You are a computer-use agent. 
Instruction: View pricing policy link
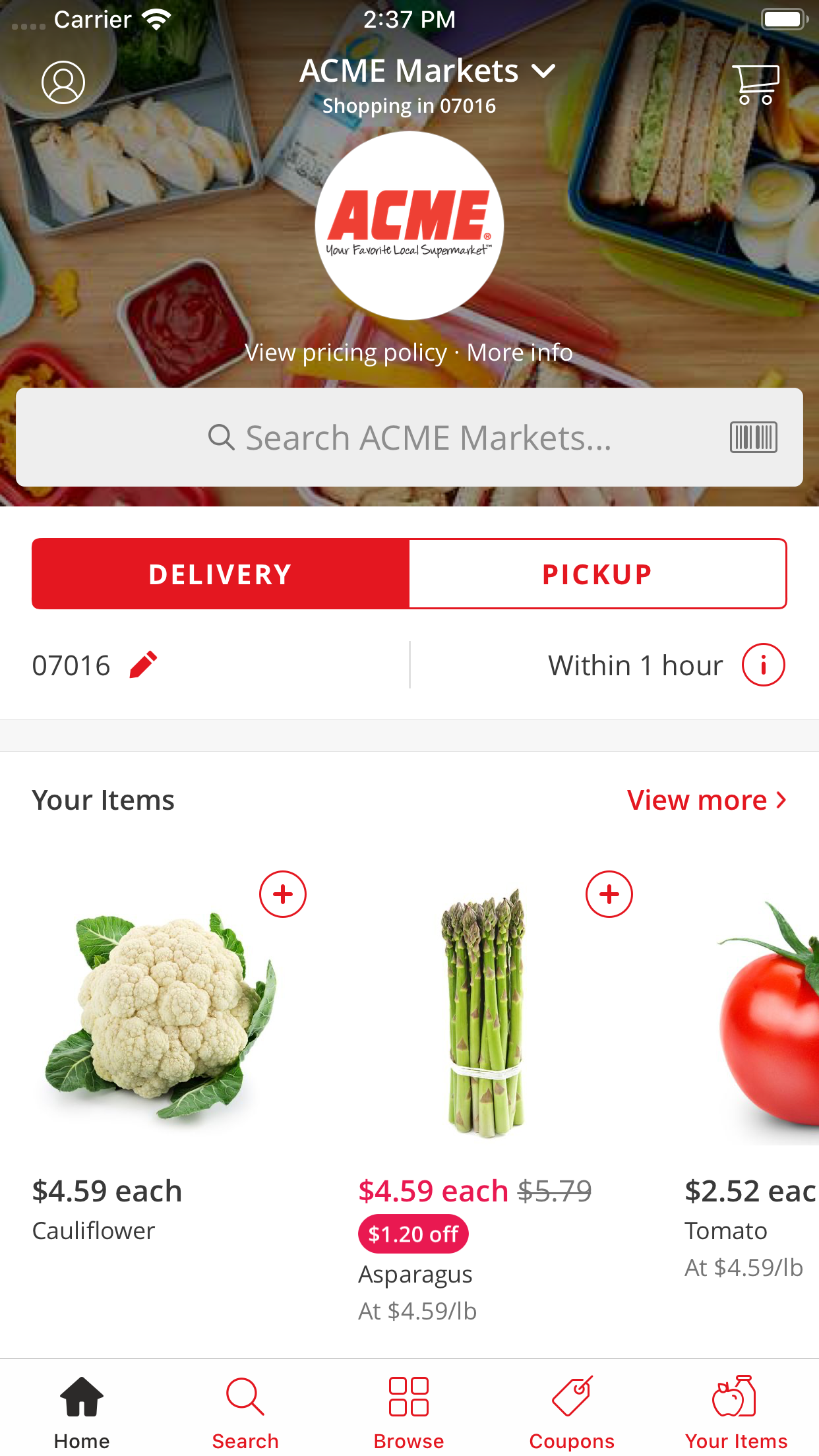(346, 353)
